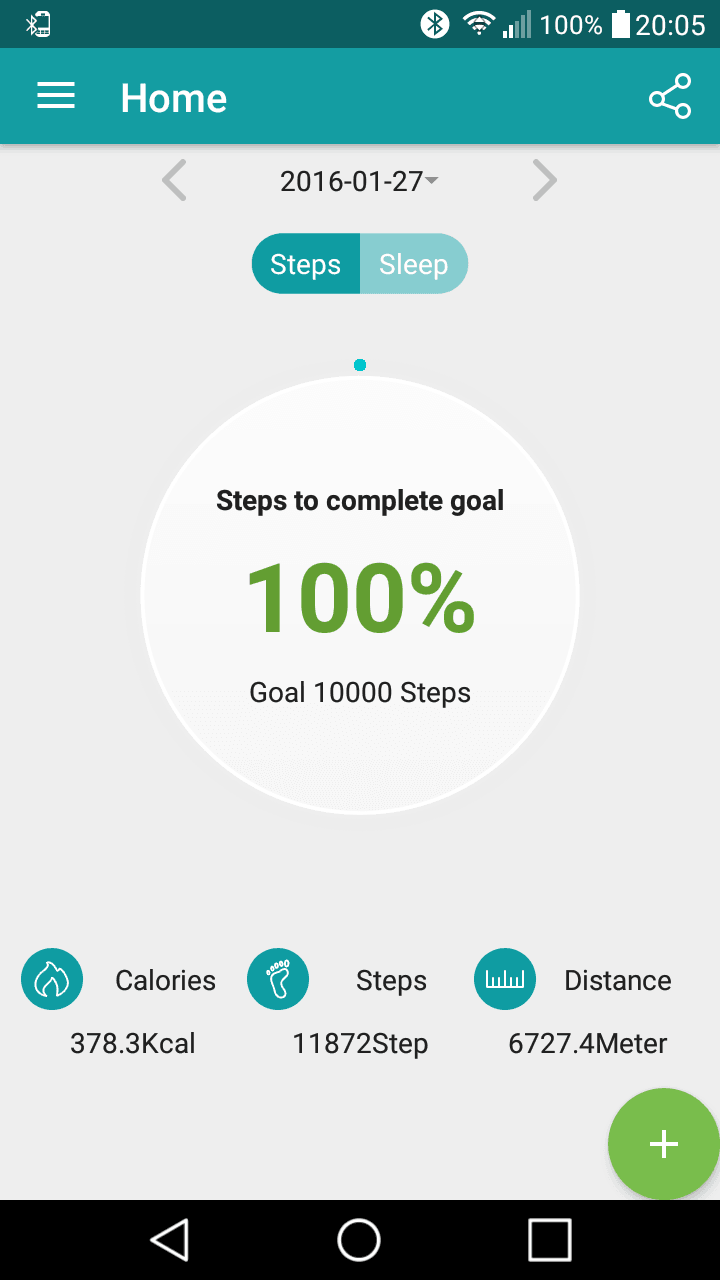Viewport: 720px width, 1280px height.
Task: Select the Steps tab
Action: (306, 264)
